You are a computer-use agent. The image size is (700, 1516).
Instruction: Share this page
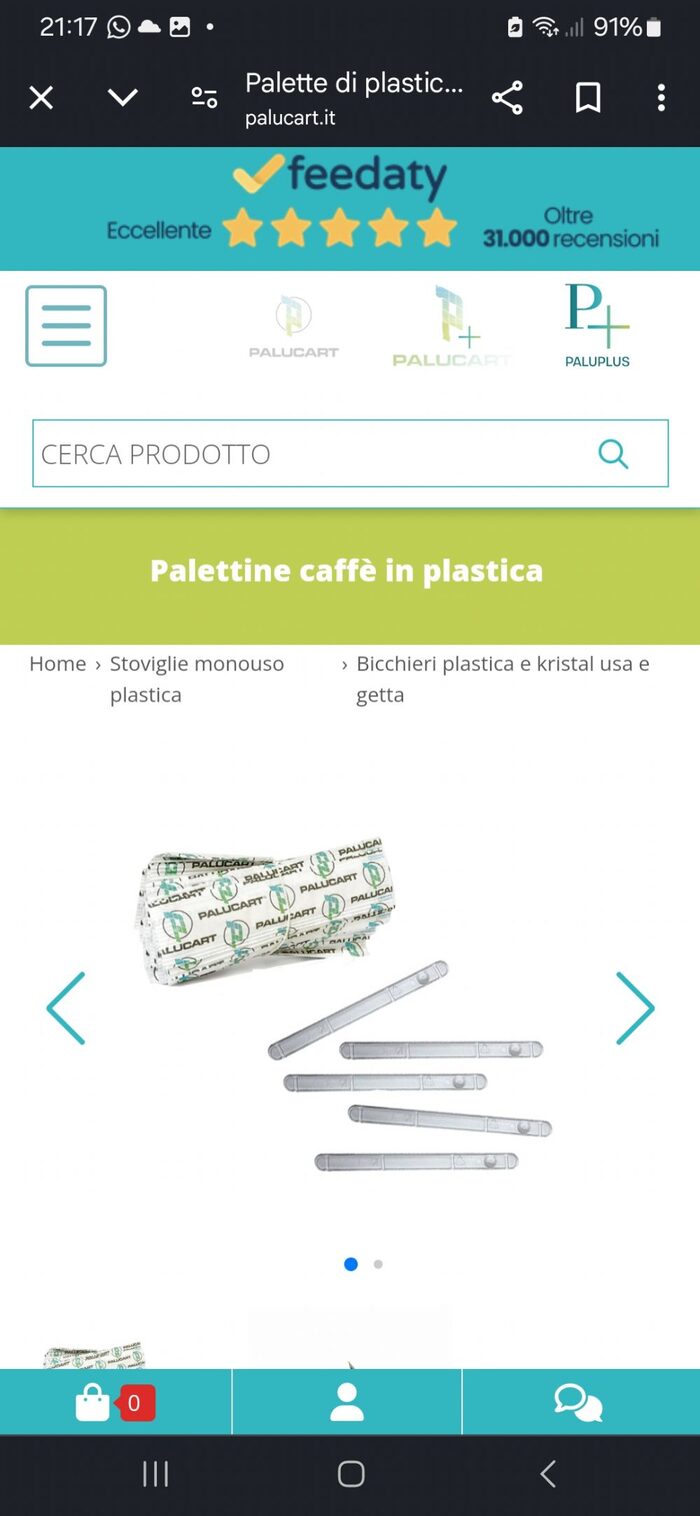click(x=507, y=98)
